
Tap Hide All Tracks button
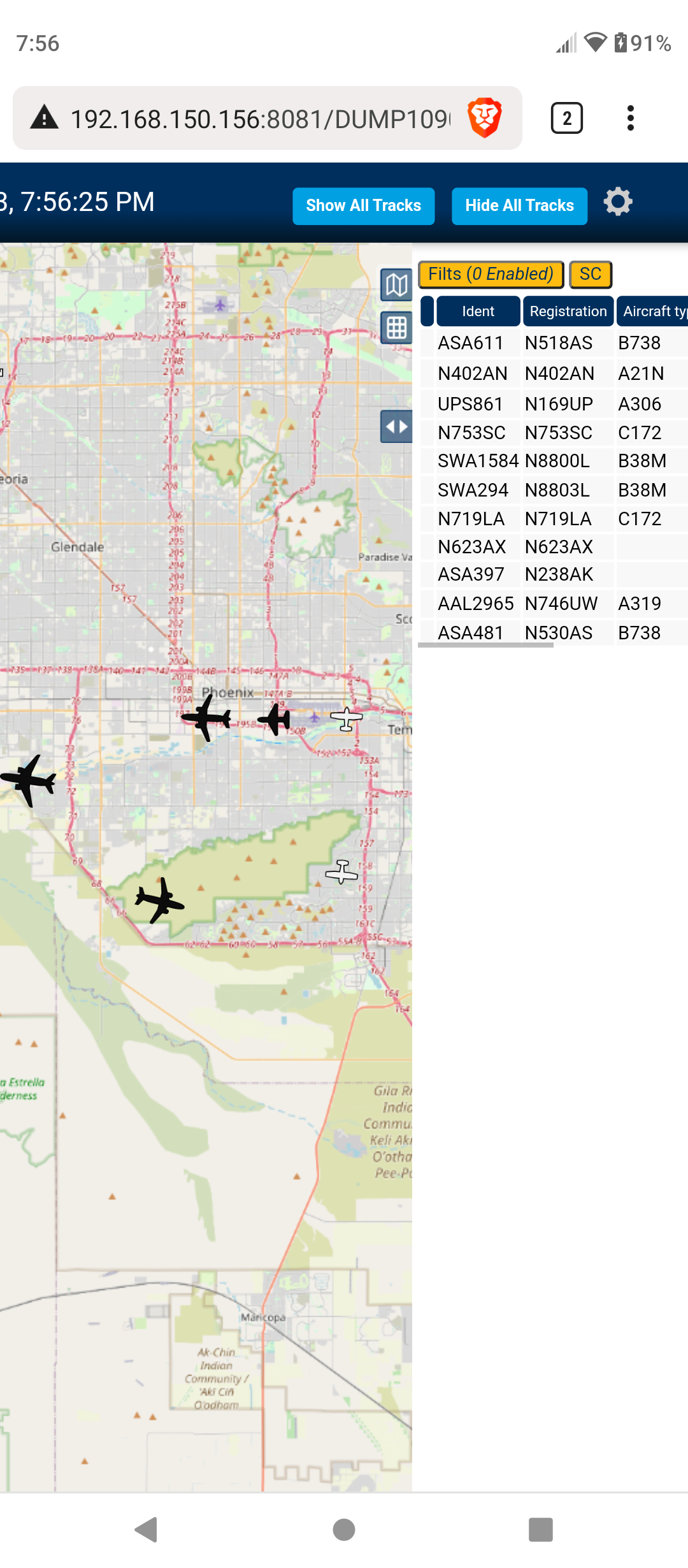coord(520,206)
